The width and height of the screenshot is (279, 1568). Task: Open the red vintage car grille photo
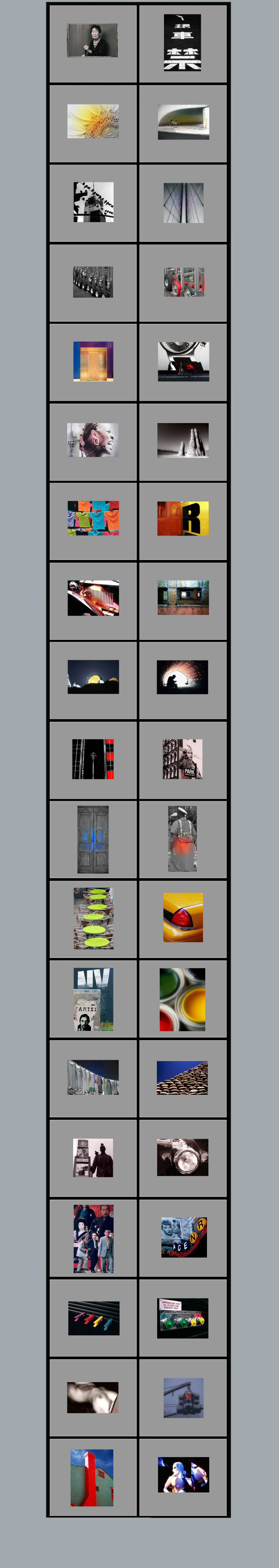click(93, 598)
